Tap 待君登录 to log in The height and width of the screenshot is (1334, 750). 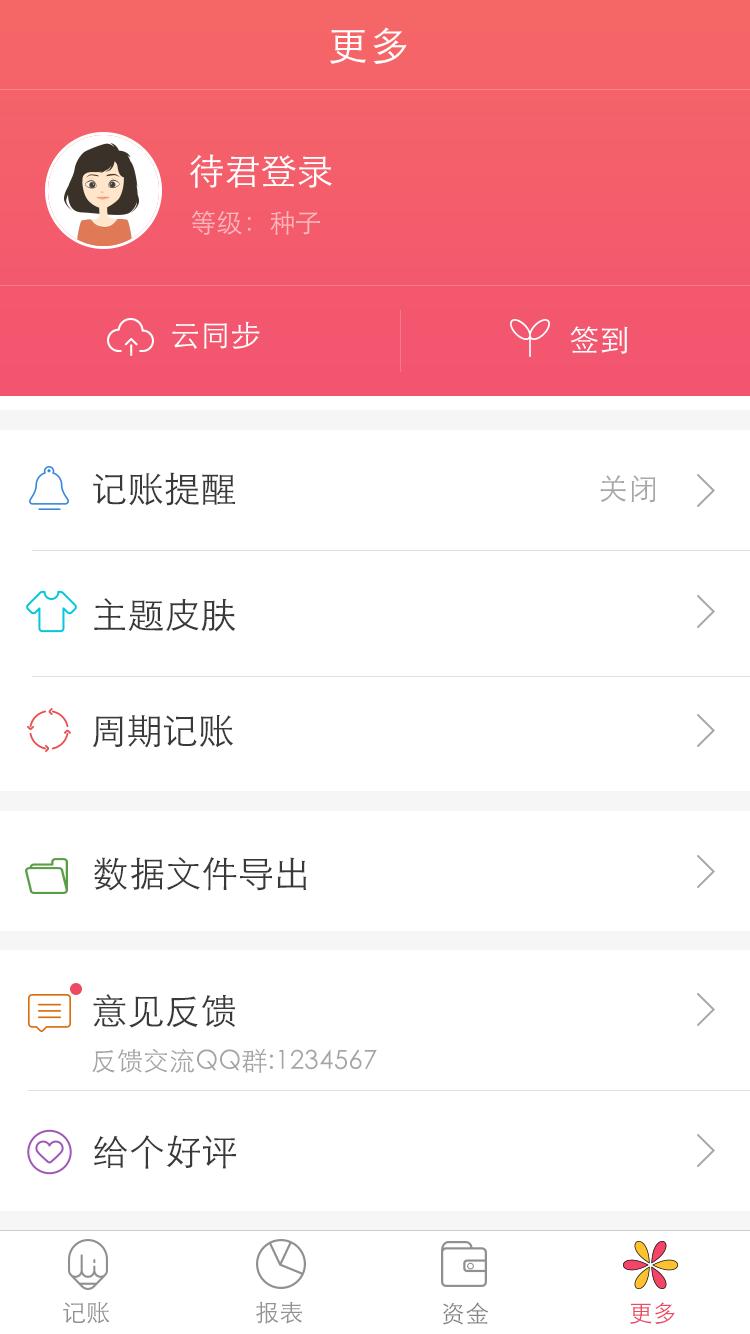pos(260,173)
